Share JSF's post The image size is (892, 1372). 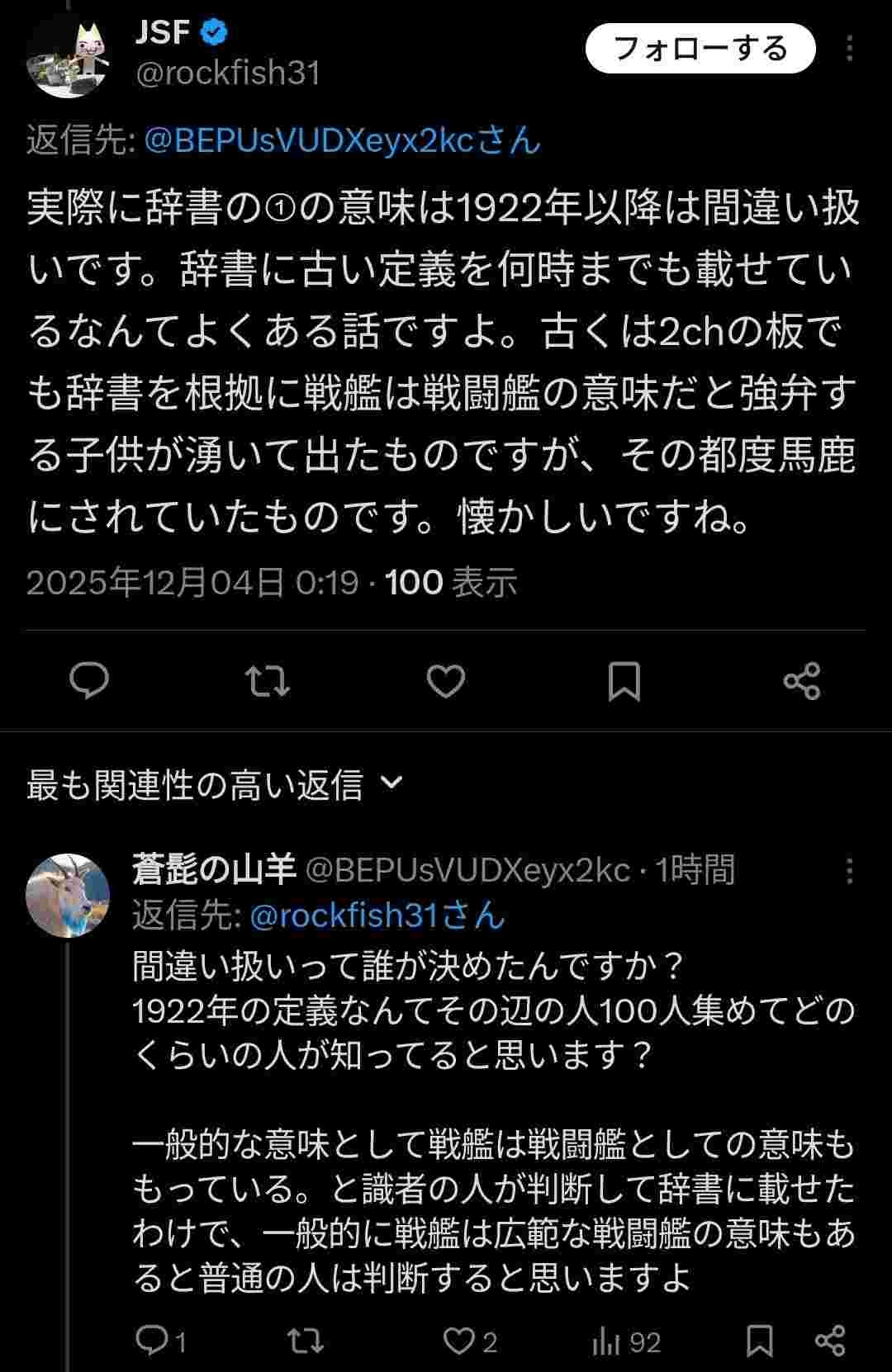[801, 682]
